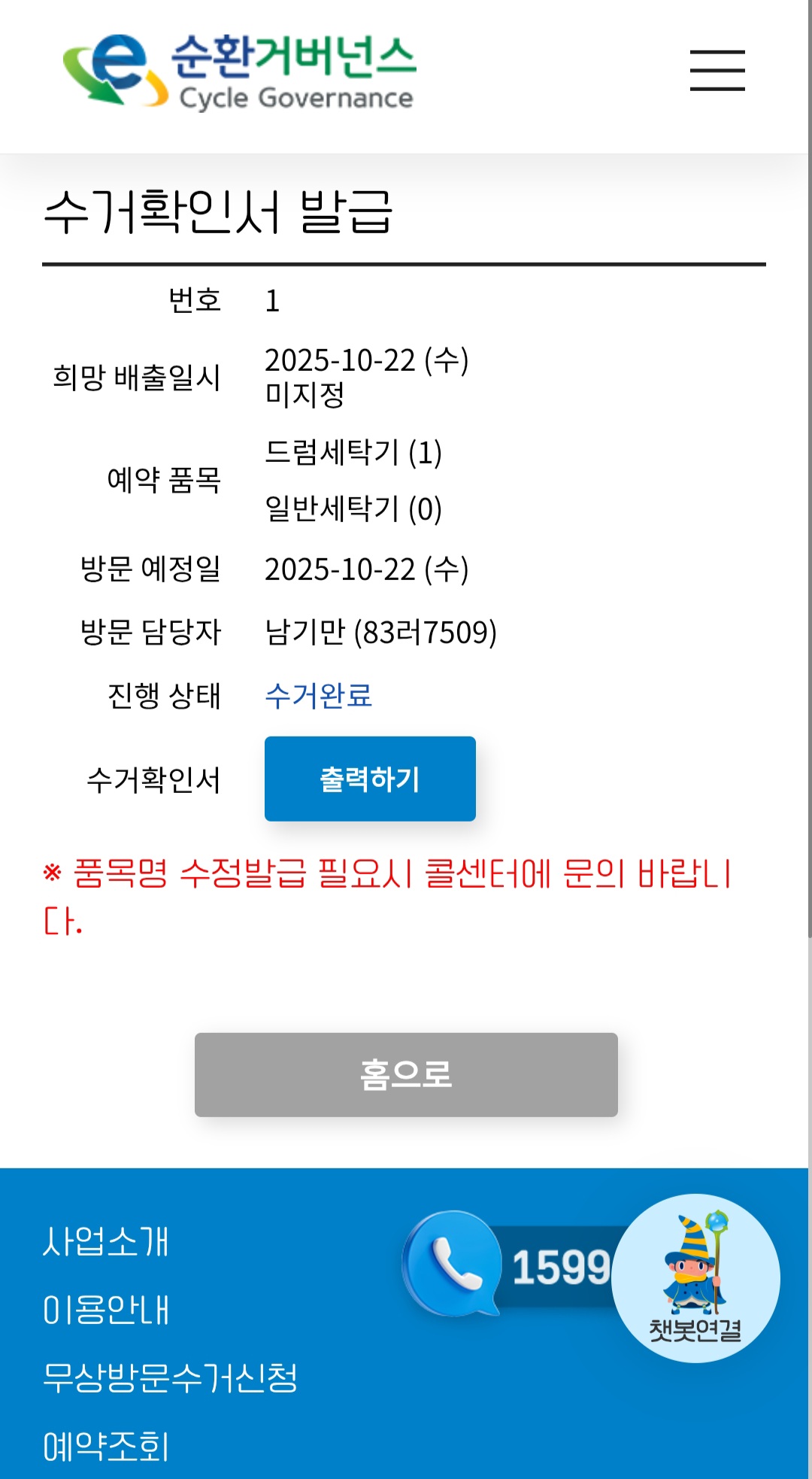Open the 예약조회 footer link

point(106,1446)
